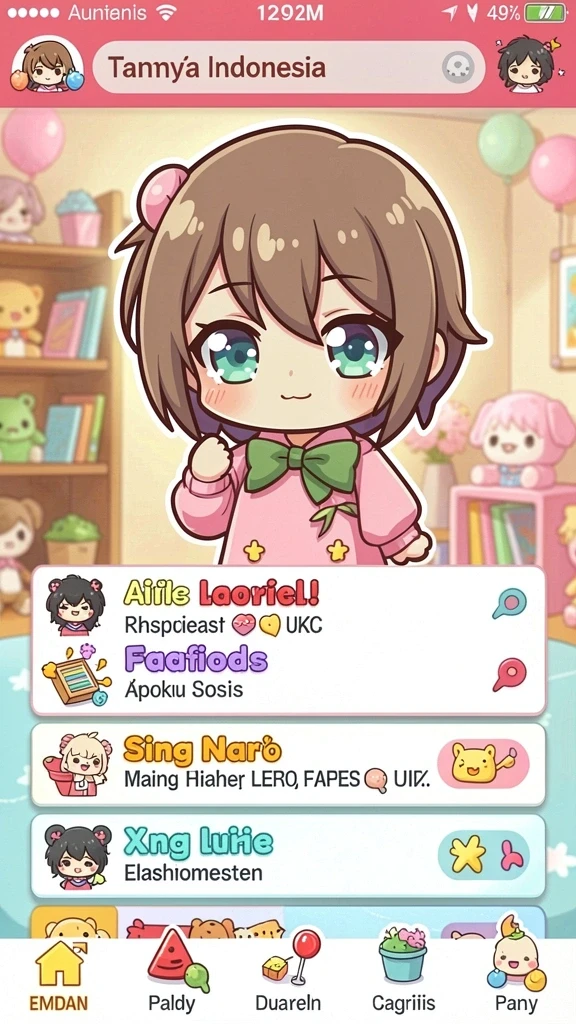Tap the teal pin icon beside Aiile Laoriel!
The height and width of the screenshot is (1024, 576).
click(x=509, y=603)
